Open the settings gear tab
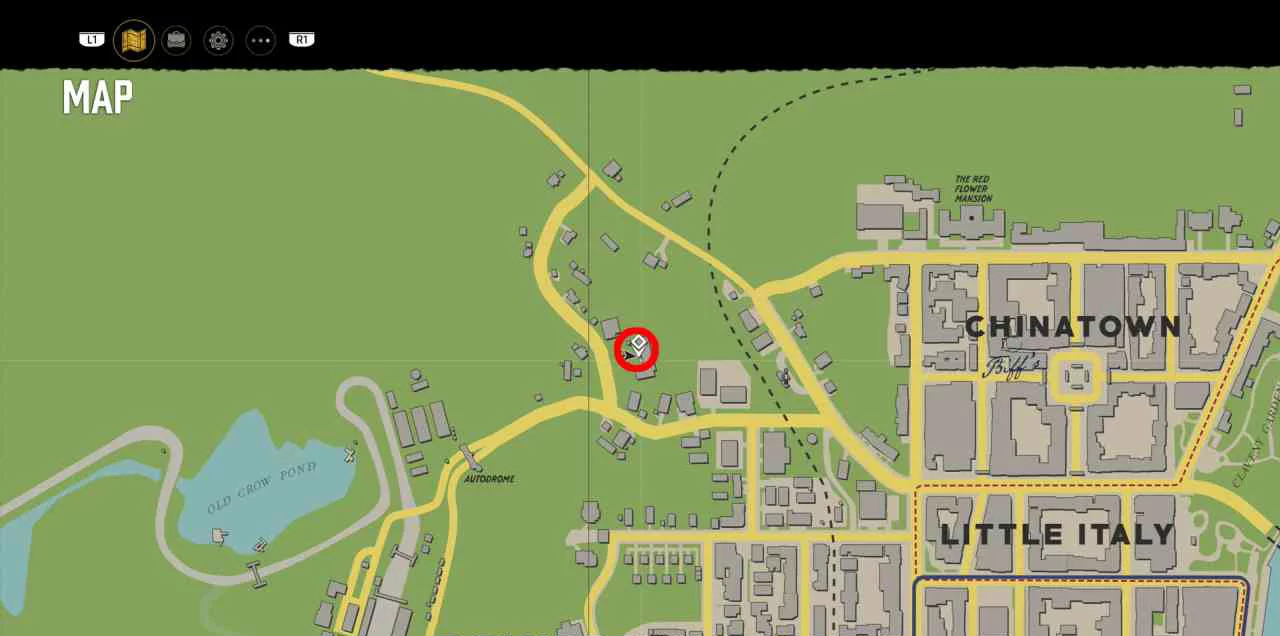Screen dimensions: 1280x636 218,40
